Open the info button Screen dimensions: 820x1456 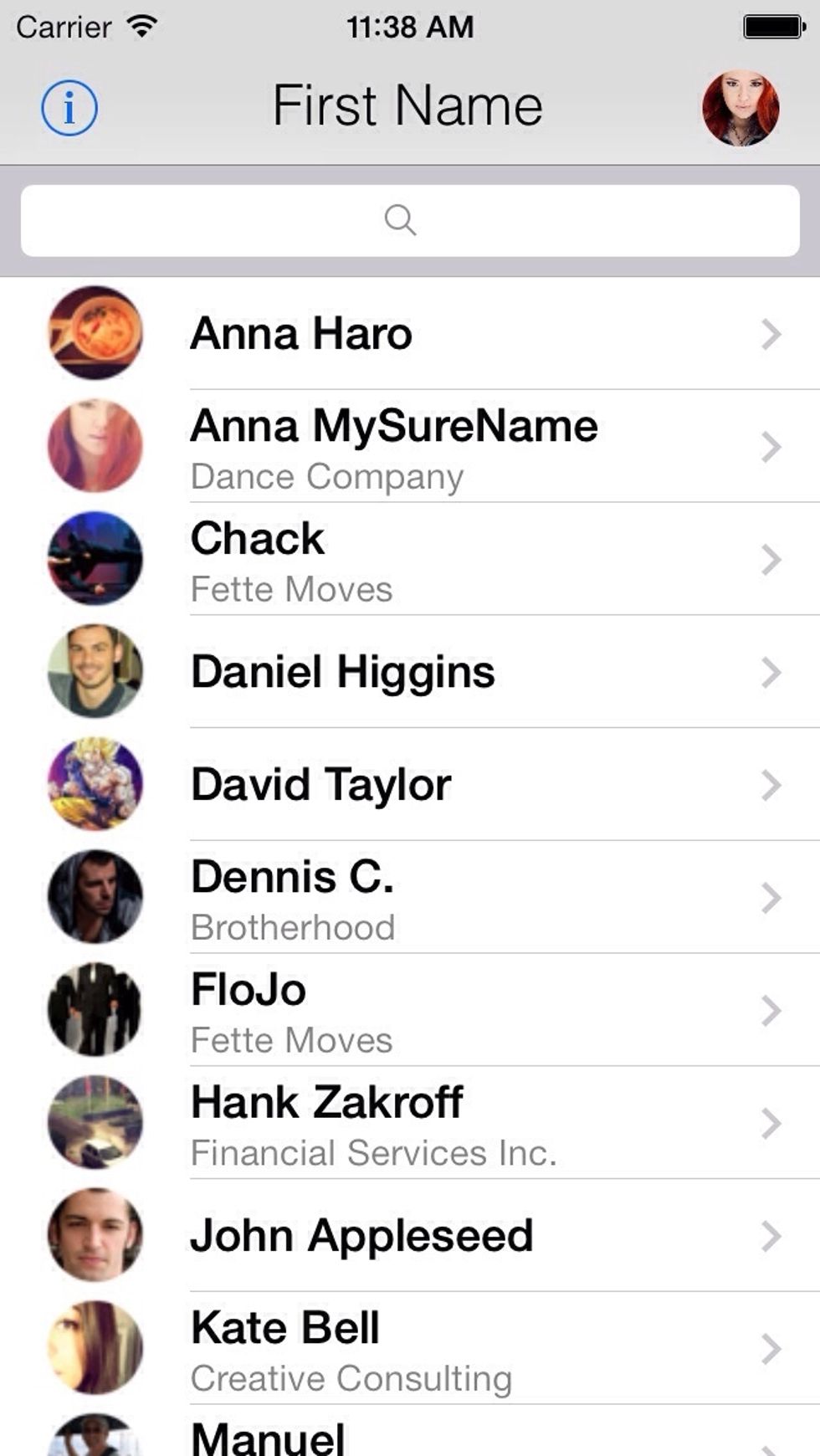point(69,107)
